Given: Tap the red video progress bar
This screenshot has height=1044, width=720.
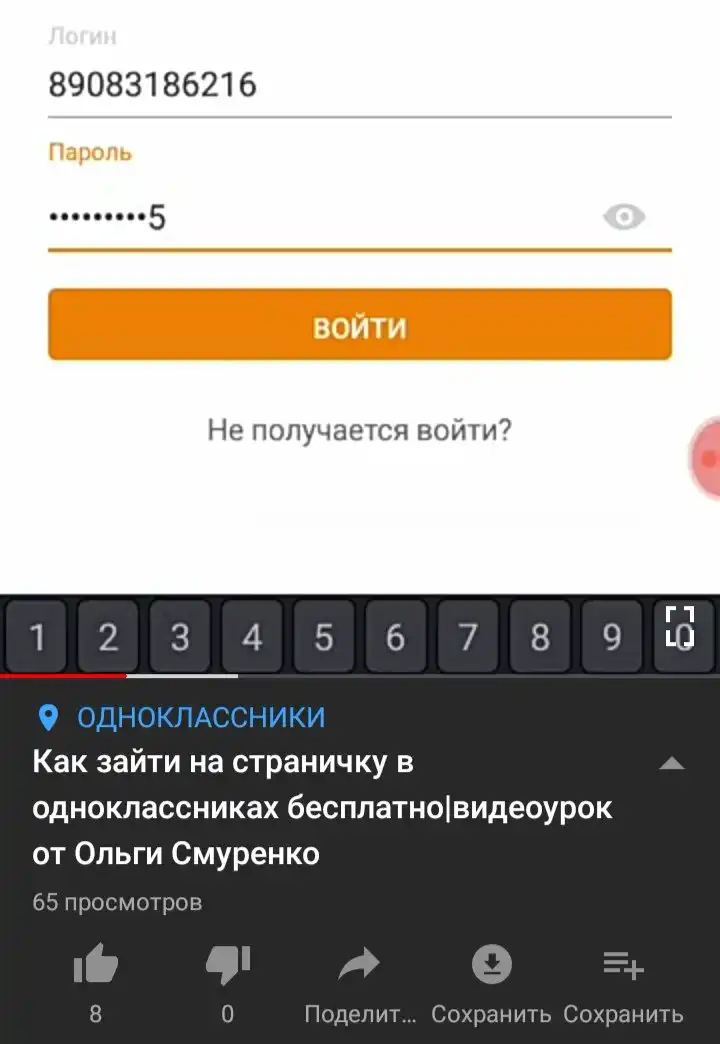Looking at the screenshot, I should [x=64, y=676].
